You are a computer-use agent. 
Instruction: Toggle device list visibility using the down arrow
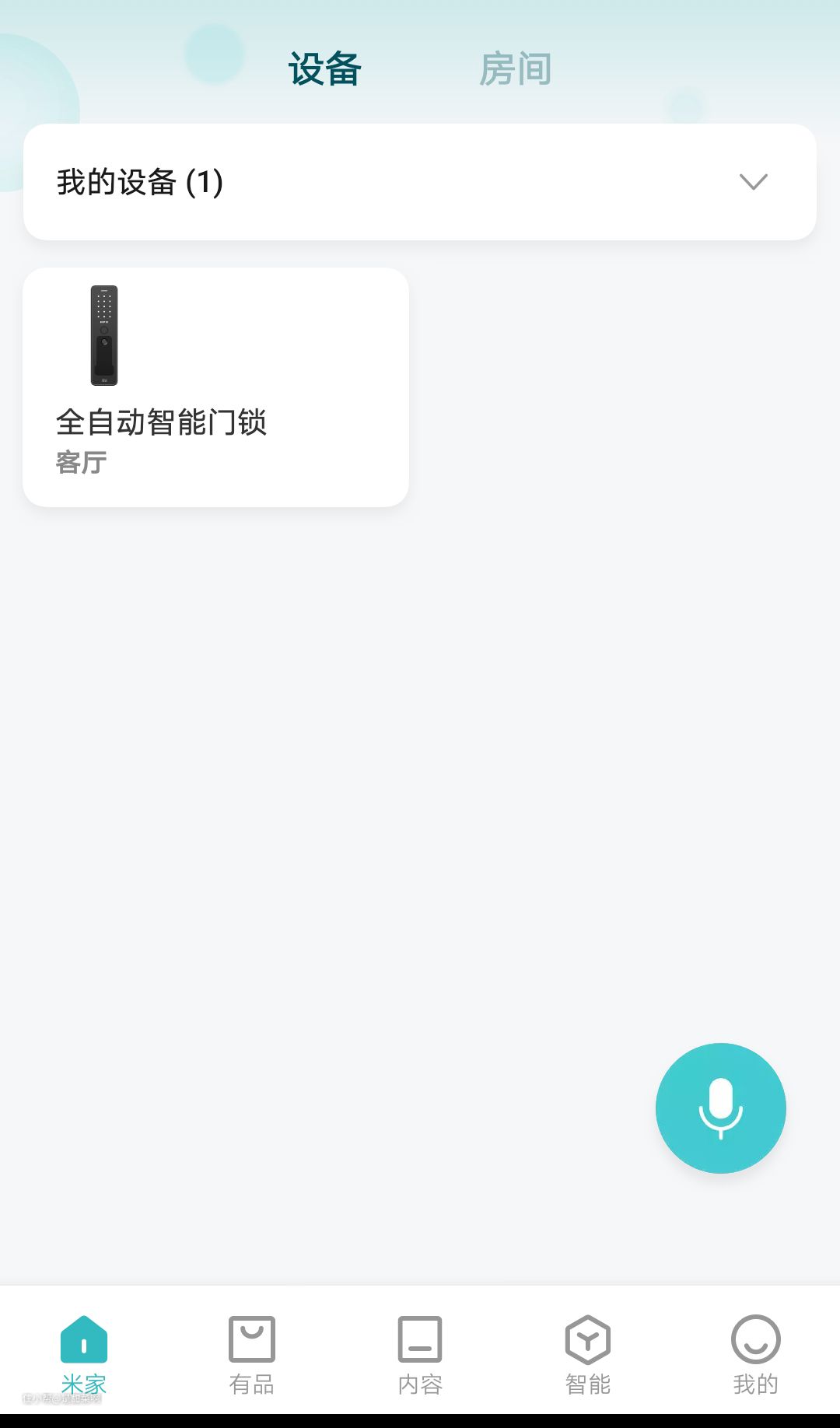pyautogui.click(x=751, y=183)
